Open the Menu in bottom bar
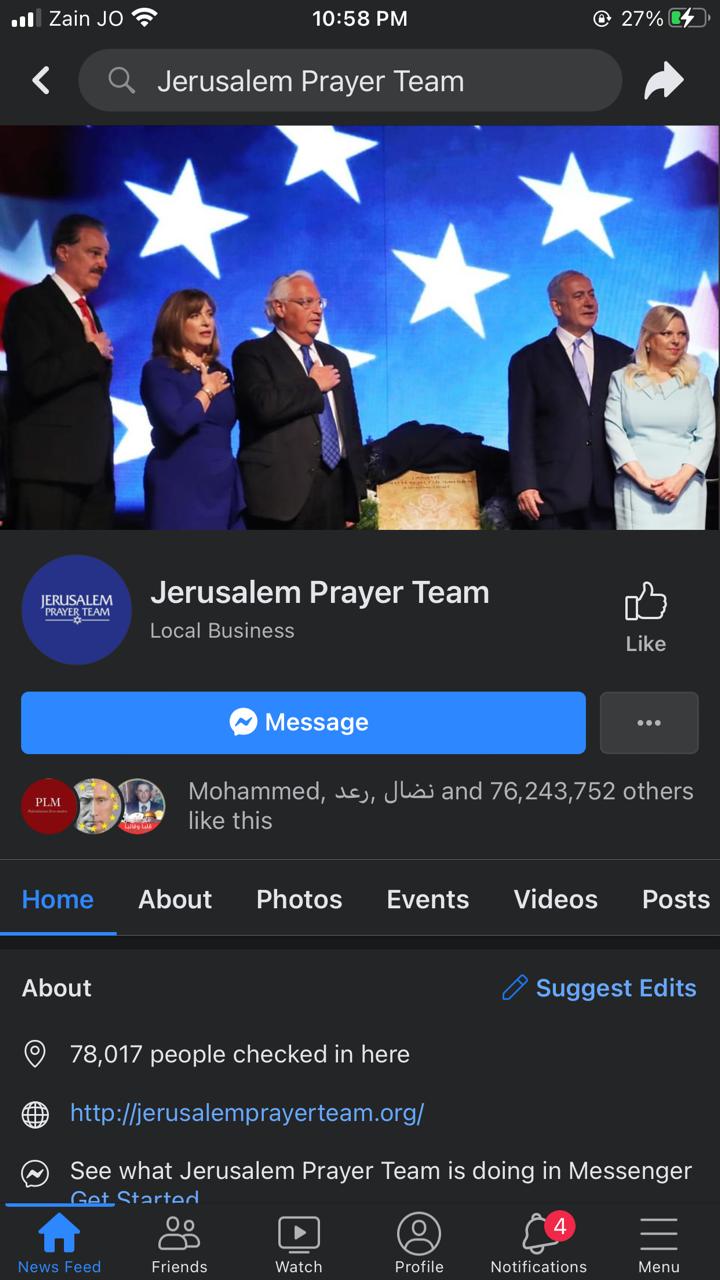Viewport: 720px width, 1280px height. 658,1243
